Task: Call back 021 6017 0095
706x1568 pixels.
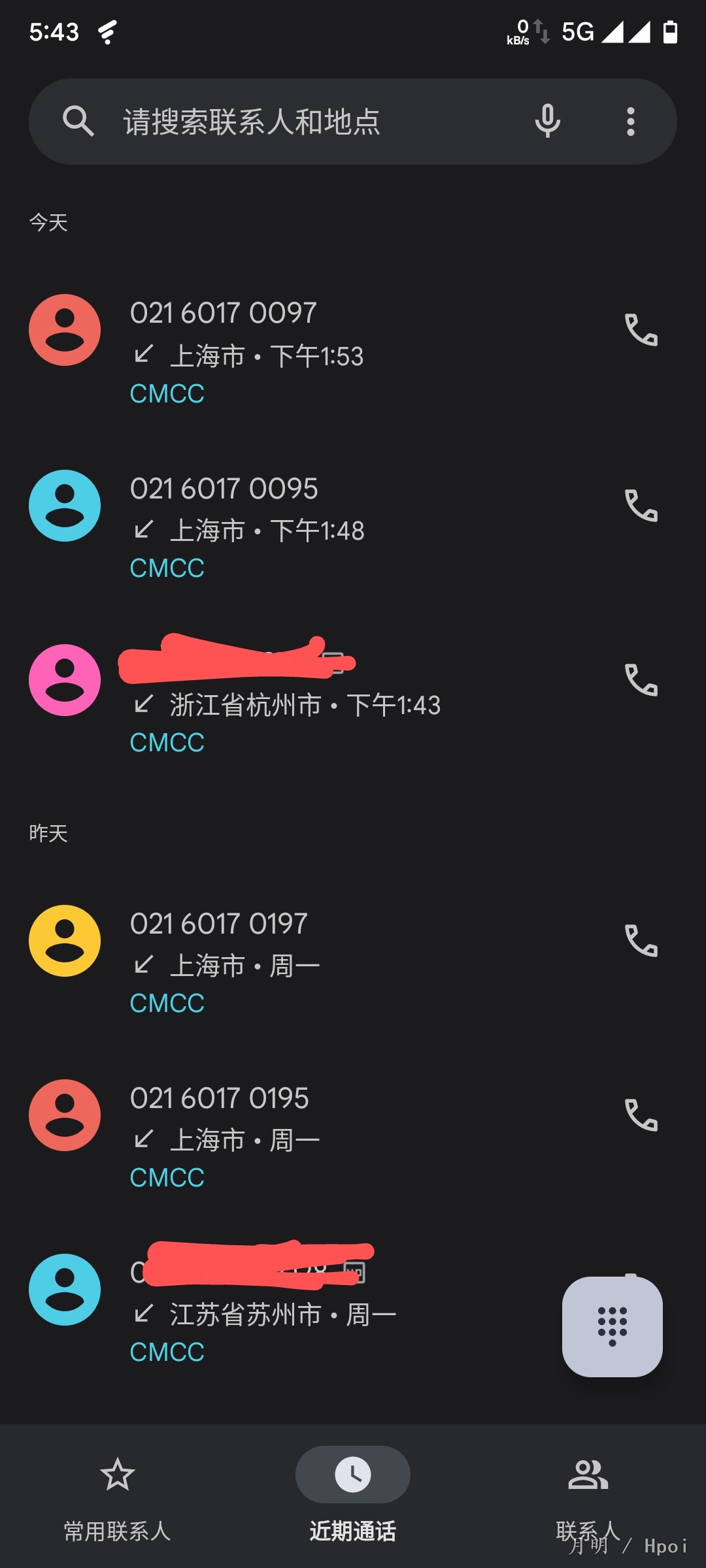Action: pyautogui.click(x=641, y=506)
